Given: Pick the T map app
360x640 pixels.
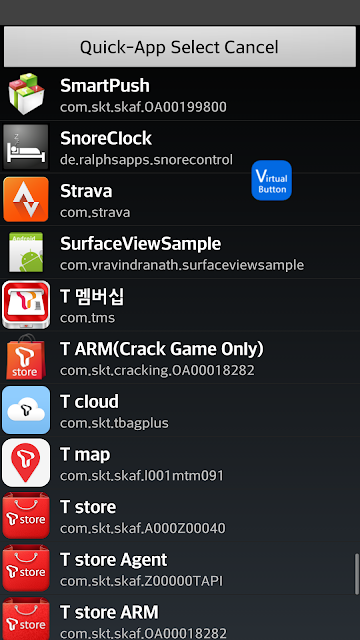Looking at the screenshot, I should pos(180,463).
